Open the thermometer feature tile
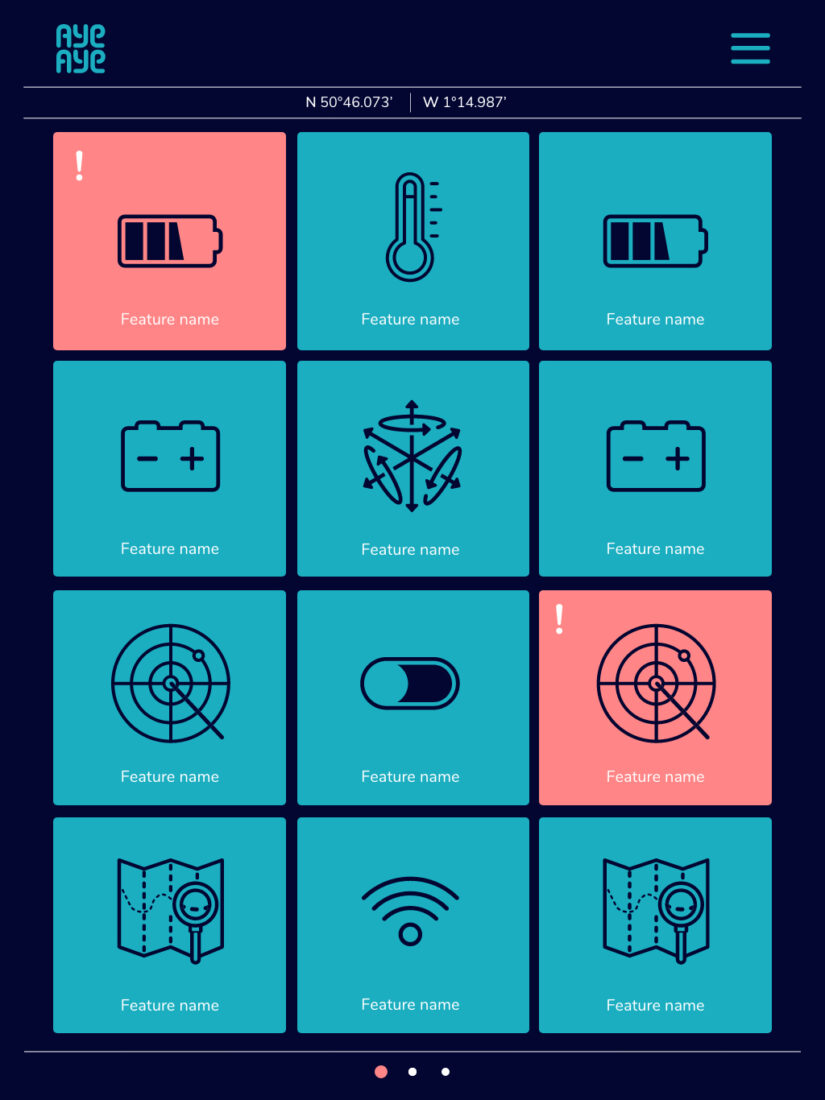Image resolution: width=825 pixels, height=1100 pixels. (412, 241)
